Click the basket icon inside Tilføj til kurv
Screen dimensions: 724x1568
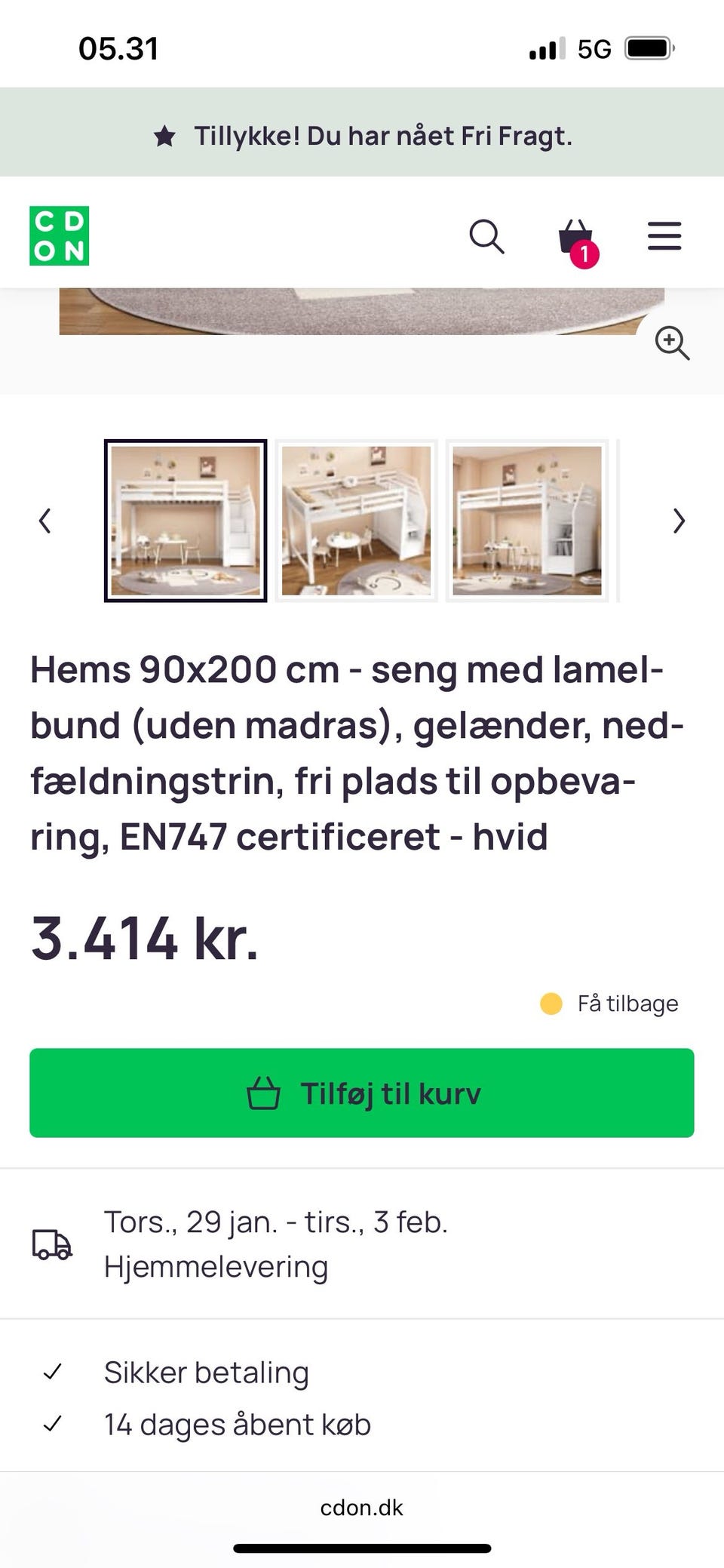tap(265, 1093)
